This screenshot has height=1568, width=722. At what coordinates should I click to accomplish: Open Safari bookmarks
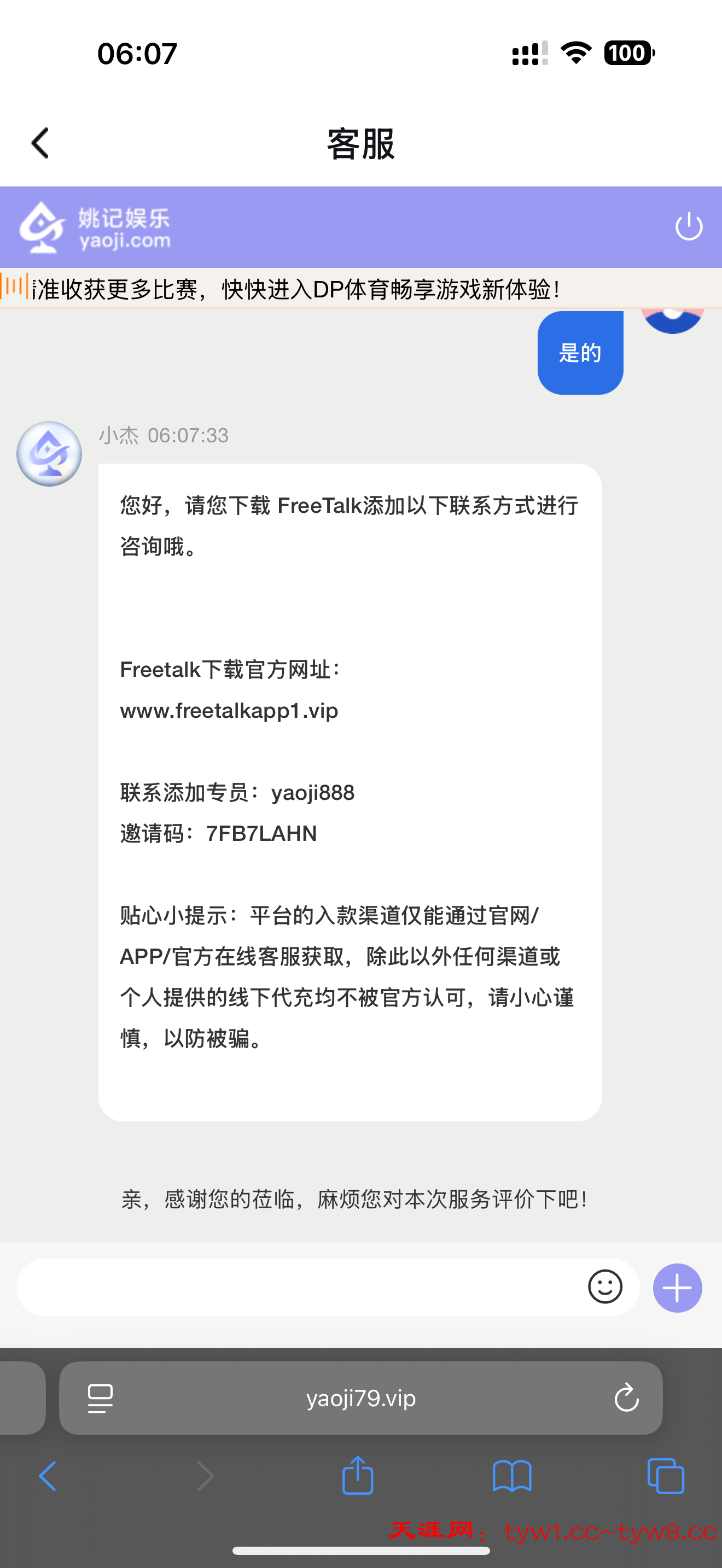(511, 1476)
